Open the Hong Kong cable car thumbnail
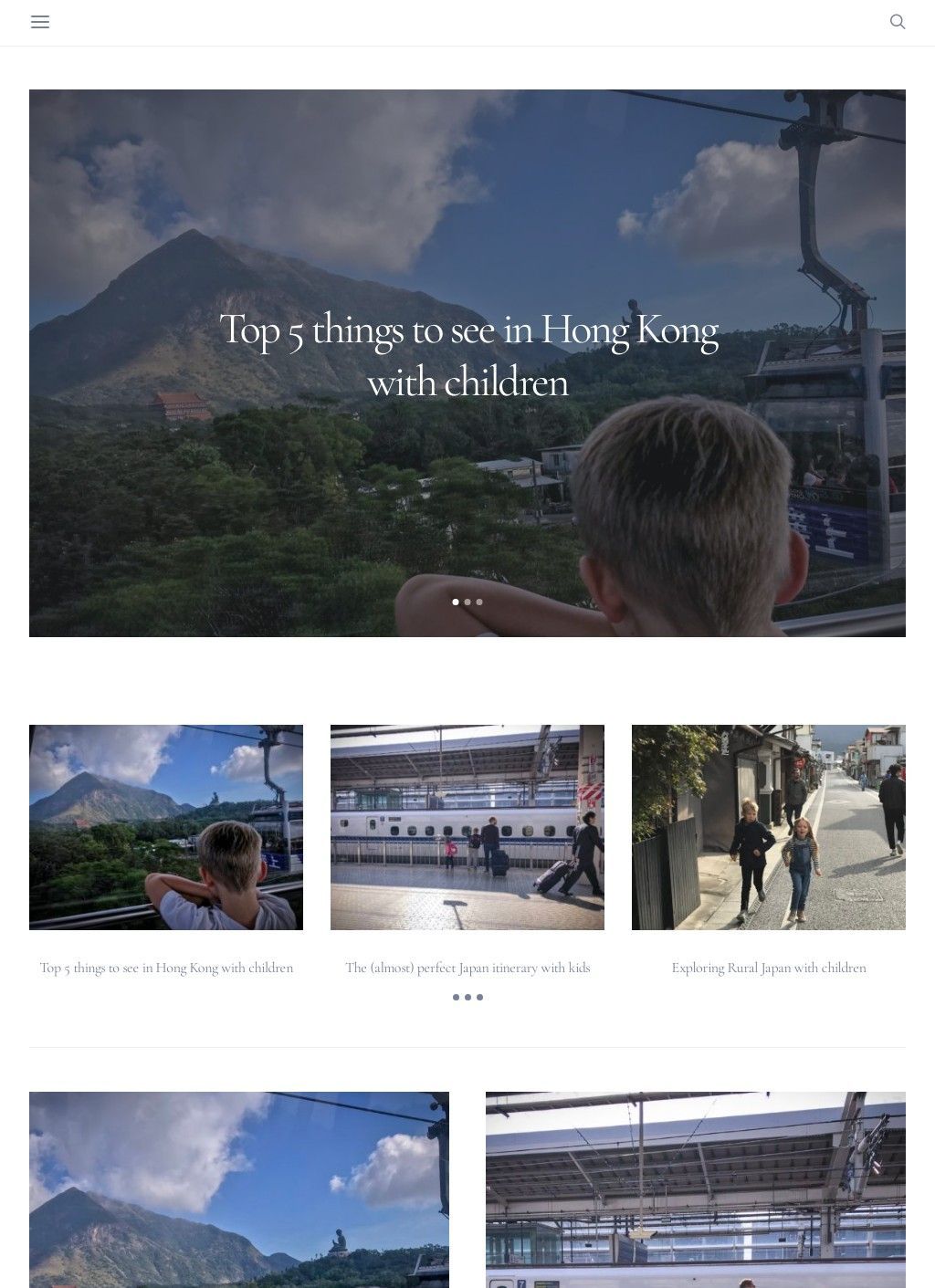Image resolution: width=935 pixels, height=1288 pixels. 166,827
